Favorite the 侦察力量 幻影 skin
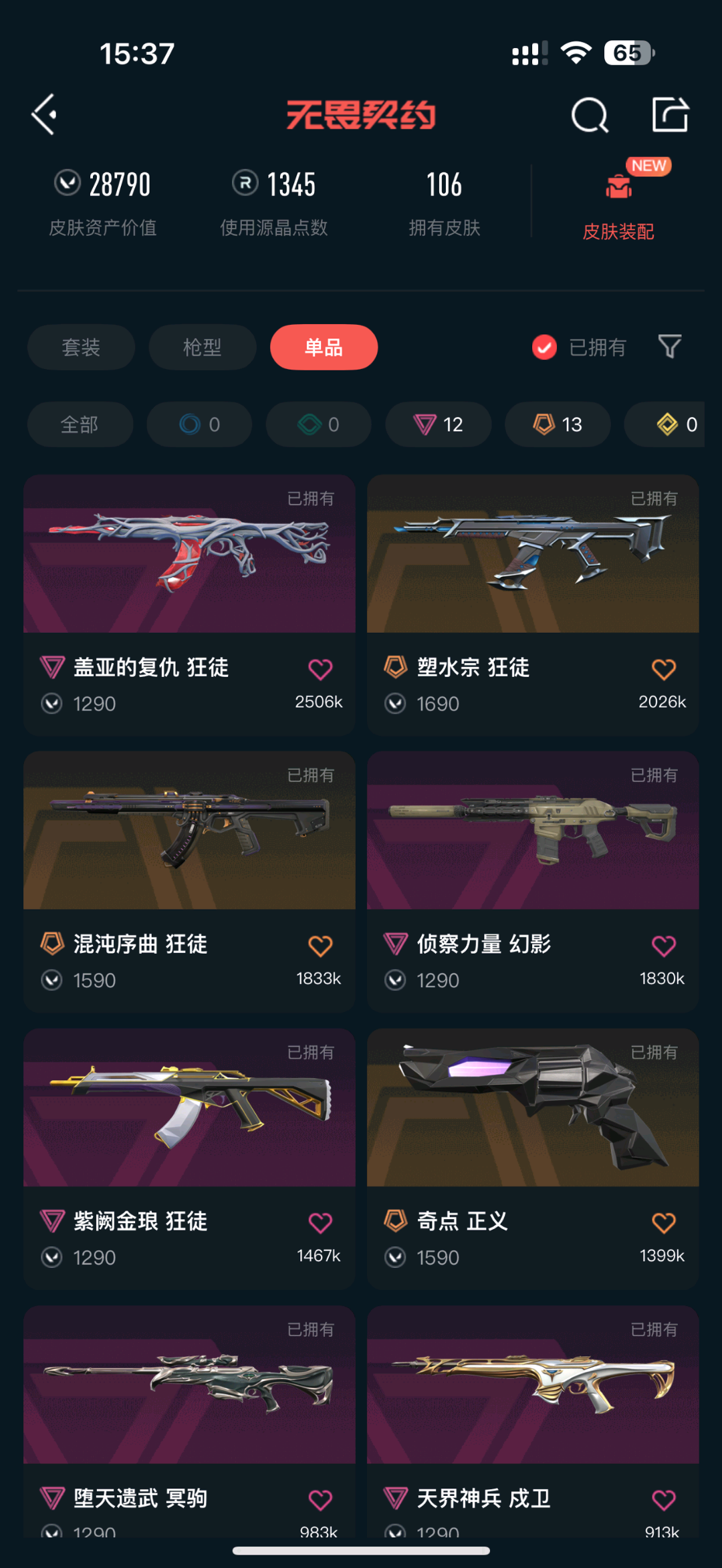The image size is (722, 1568). click(x=663, y=946)
